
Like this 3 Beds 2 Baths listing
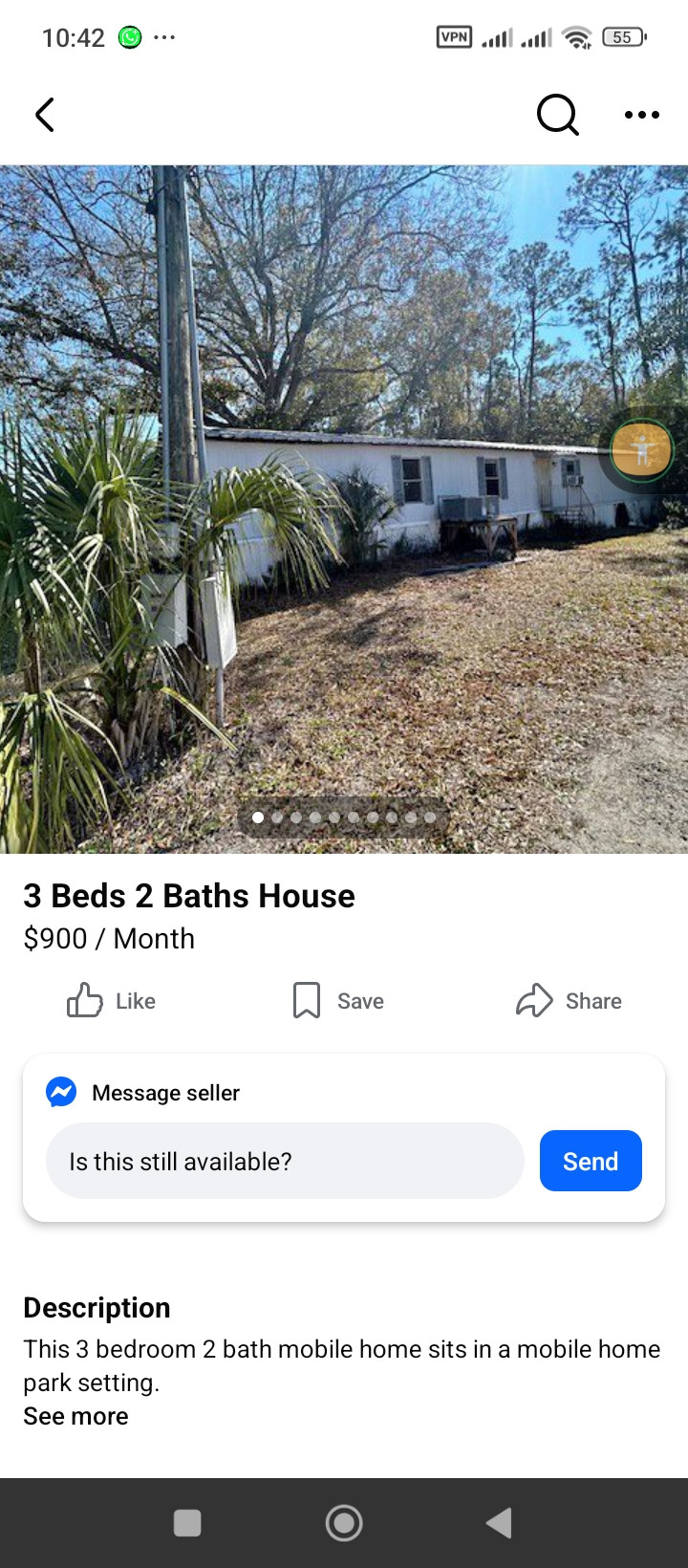[111, 1001]
